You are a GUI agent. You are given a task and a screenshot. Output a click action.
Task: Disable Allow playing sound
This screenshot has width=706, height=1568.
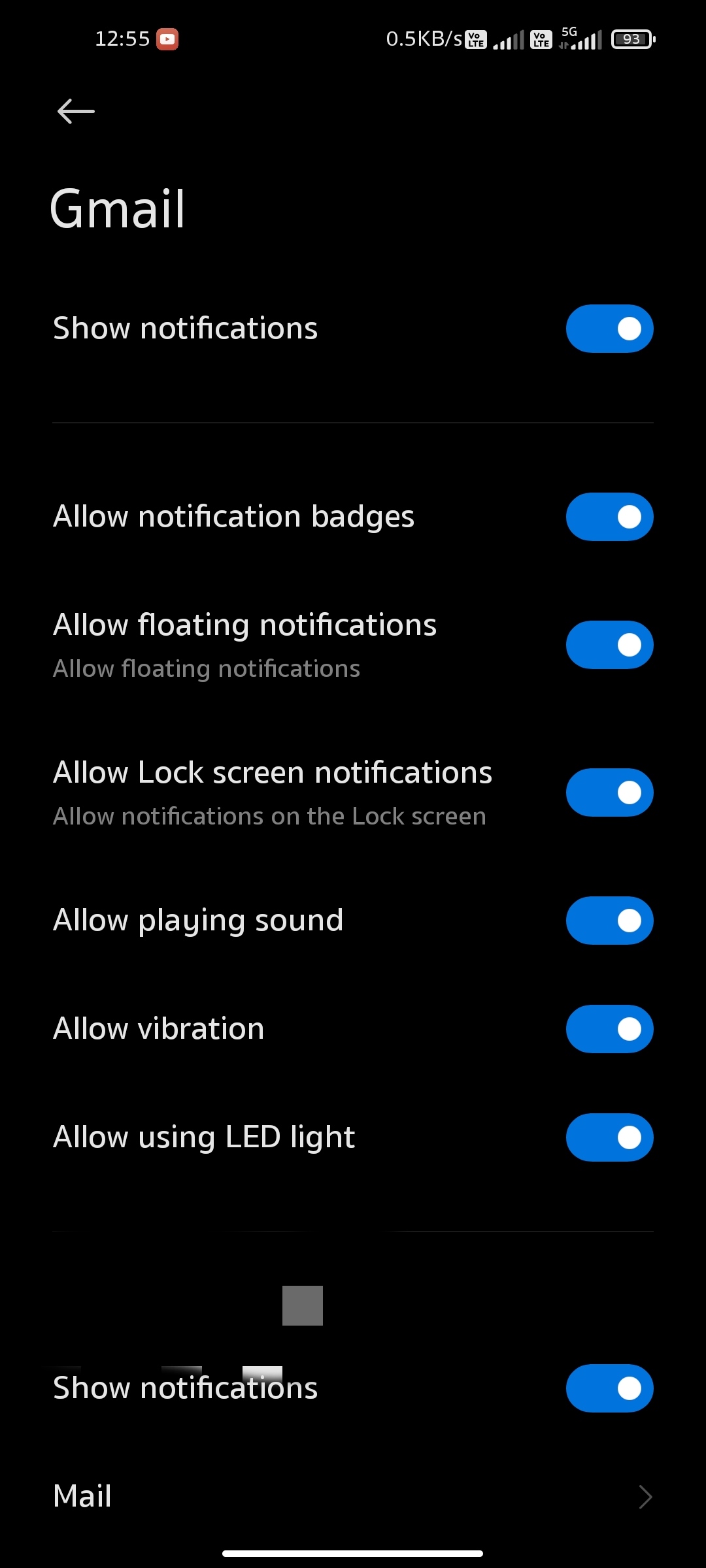pos(609,921)
